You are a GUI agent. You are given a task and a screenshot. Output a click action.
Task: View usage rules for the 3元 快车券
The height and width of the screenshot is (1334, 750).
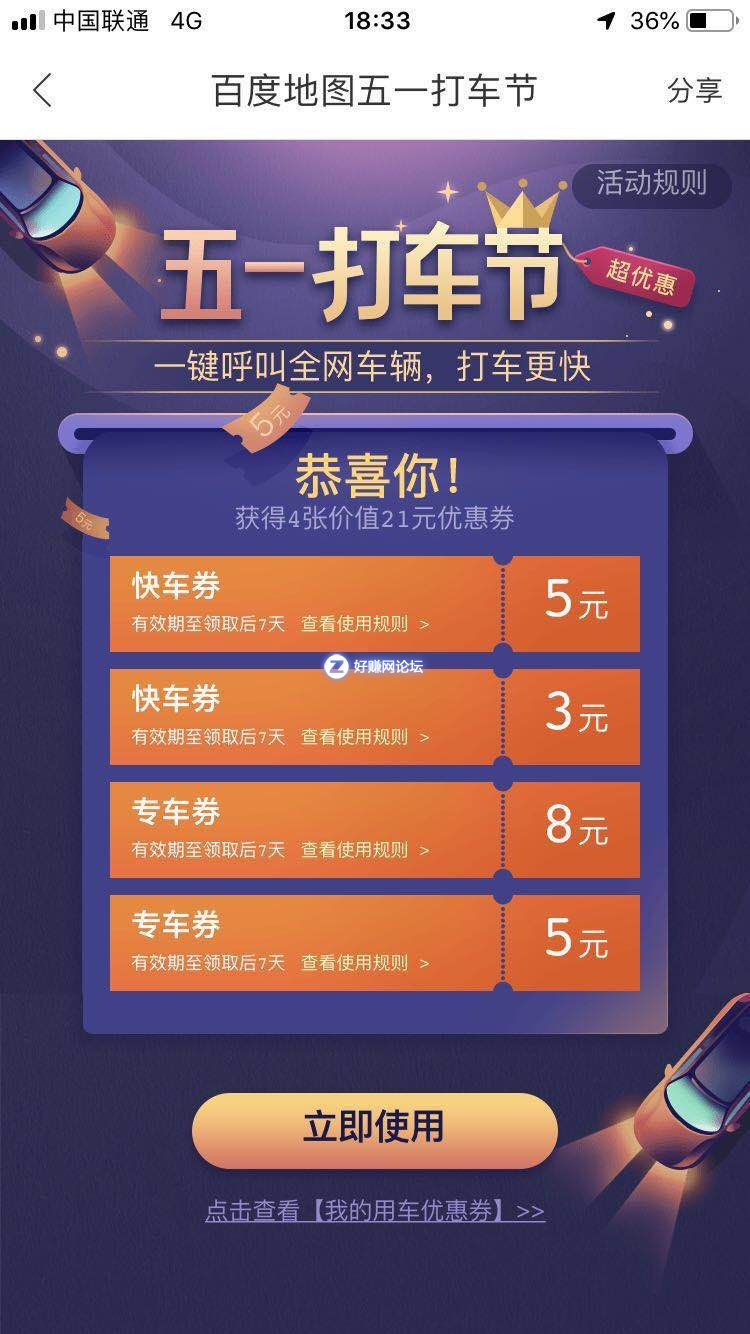pyautogui.click(x=365, y=737)
